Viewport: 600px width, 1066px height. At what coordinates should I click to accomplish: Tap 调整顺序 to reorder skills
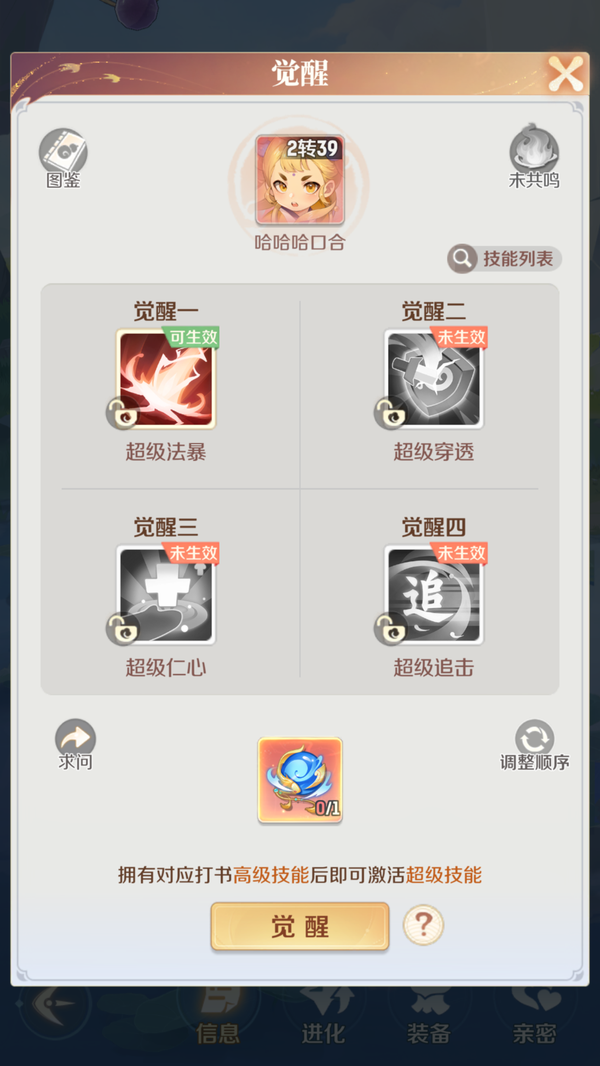[534, 742]
